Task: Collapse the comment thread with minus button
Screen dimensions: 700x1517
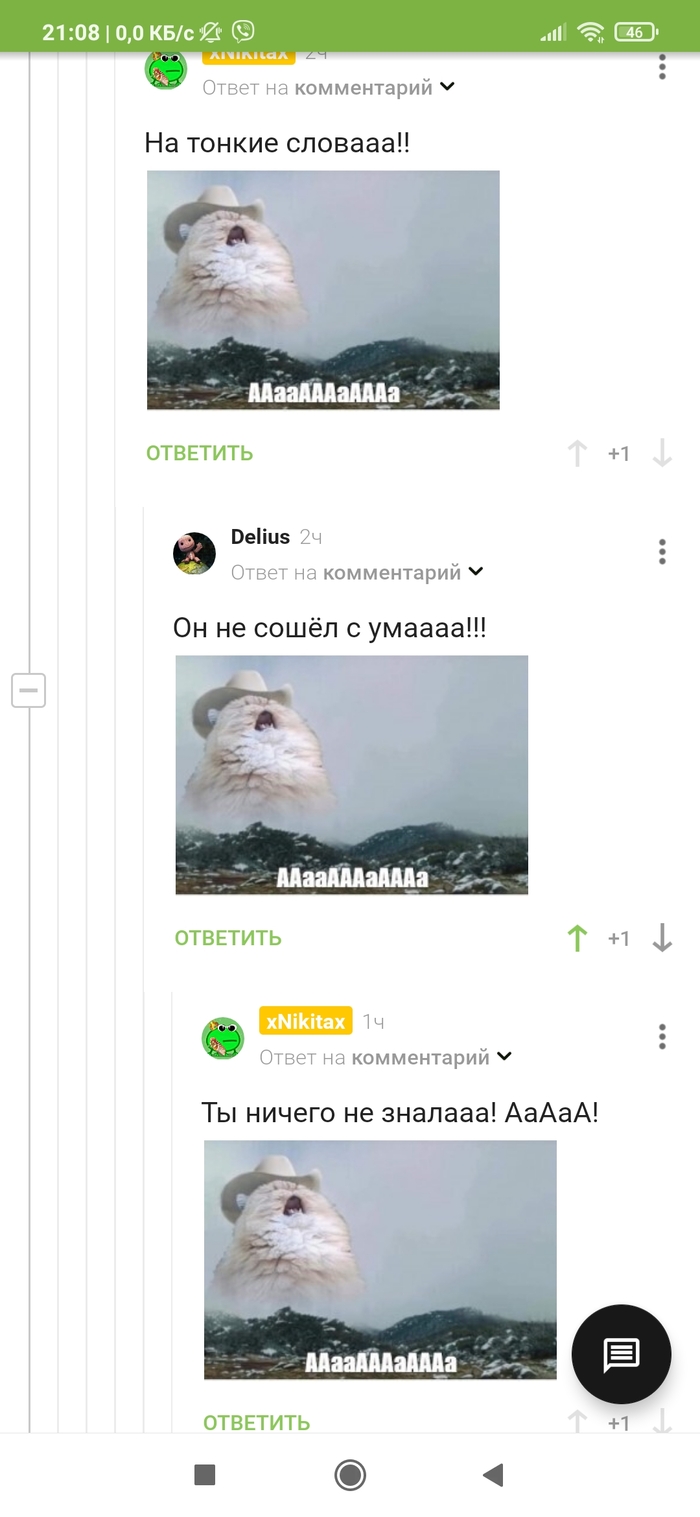Action: (28, 690)
